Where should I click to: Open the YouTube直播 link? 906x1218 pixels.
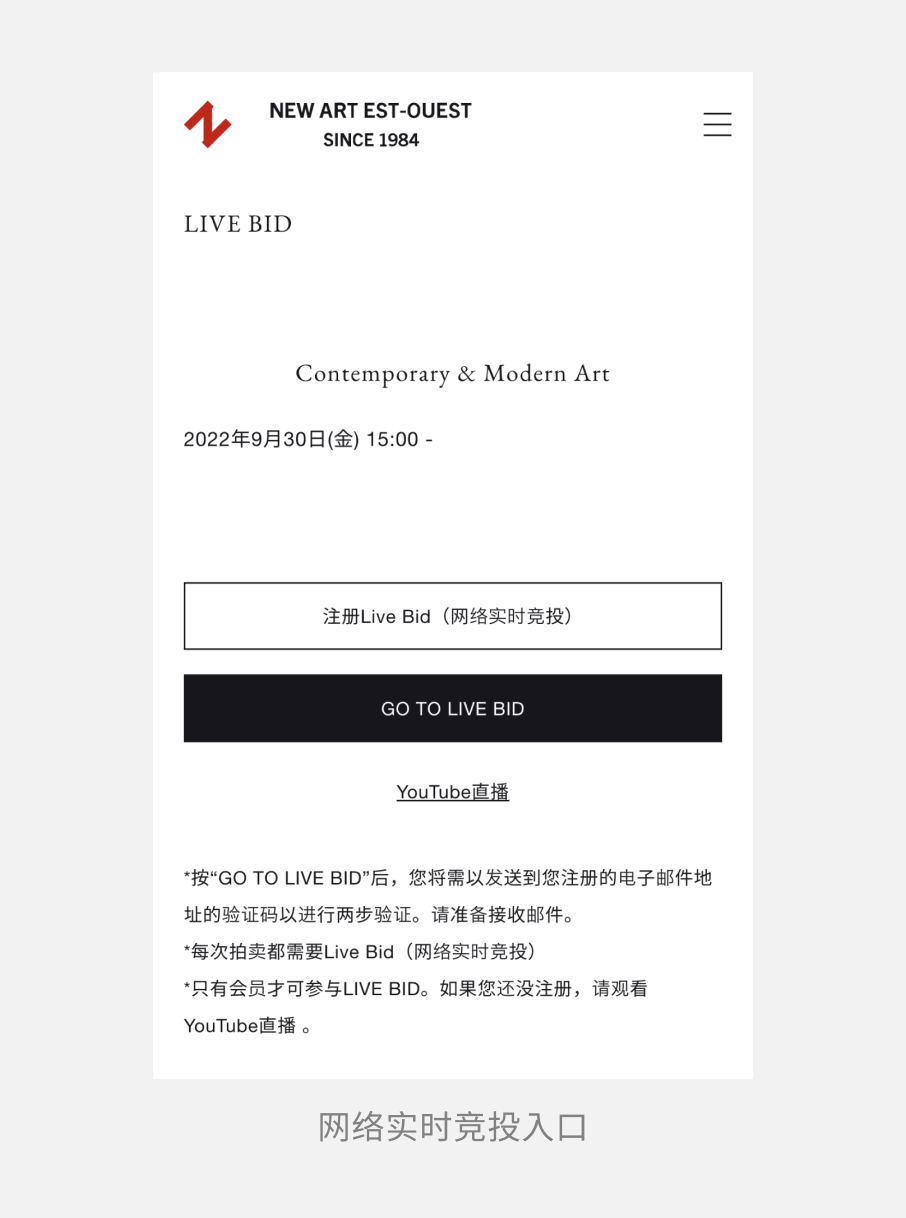(x=452, y=792)
